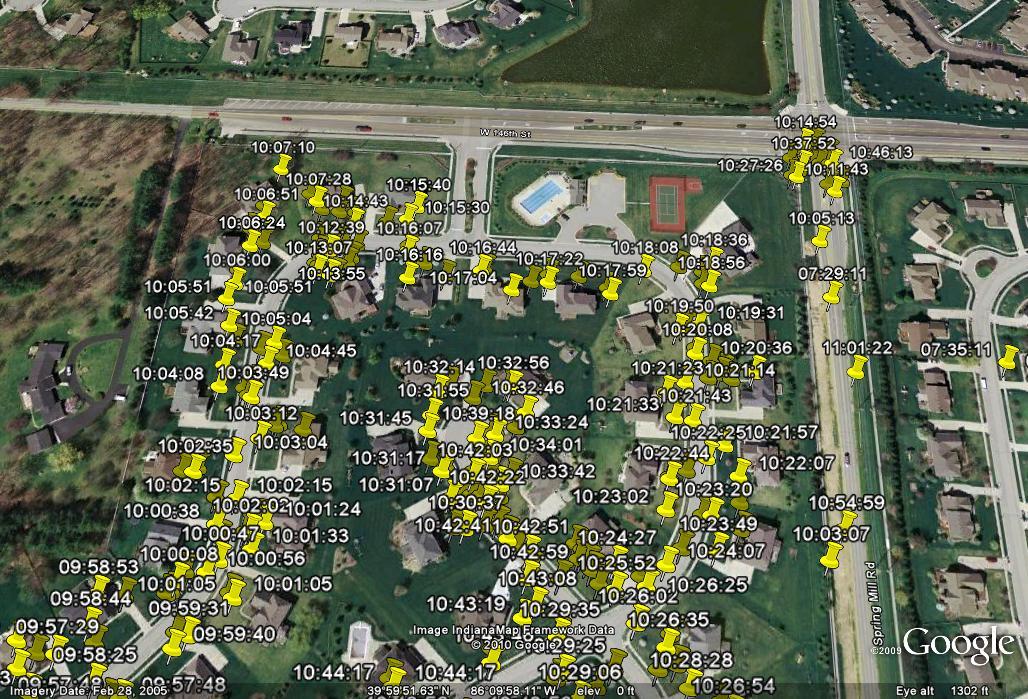This screenshot has width=1028, height=699.
Task: Tap the 07:35:11 placemark pin
Action: pyautogui.click(x=1009, y=358)
